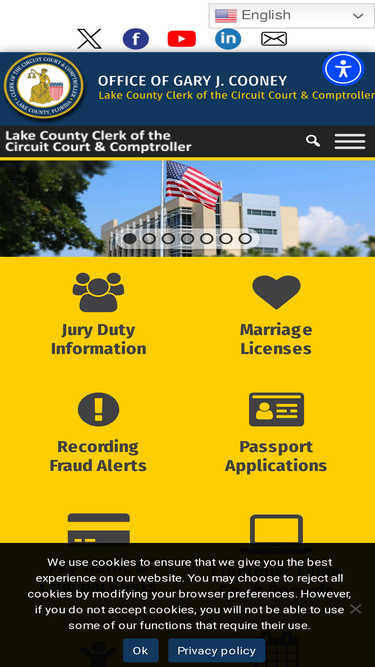Open the Facebook page icon
Screen dimensions: 375x667
tap(136, 39)
